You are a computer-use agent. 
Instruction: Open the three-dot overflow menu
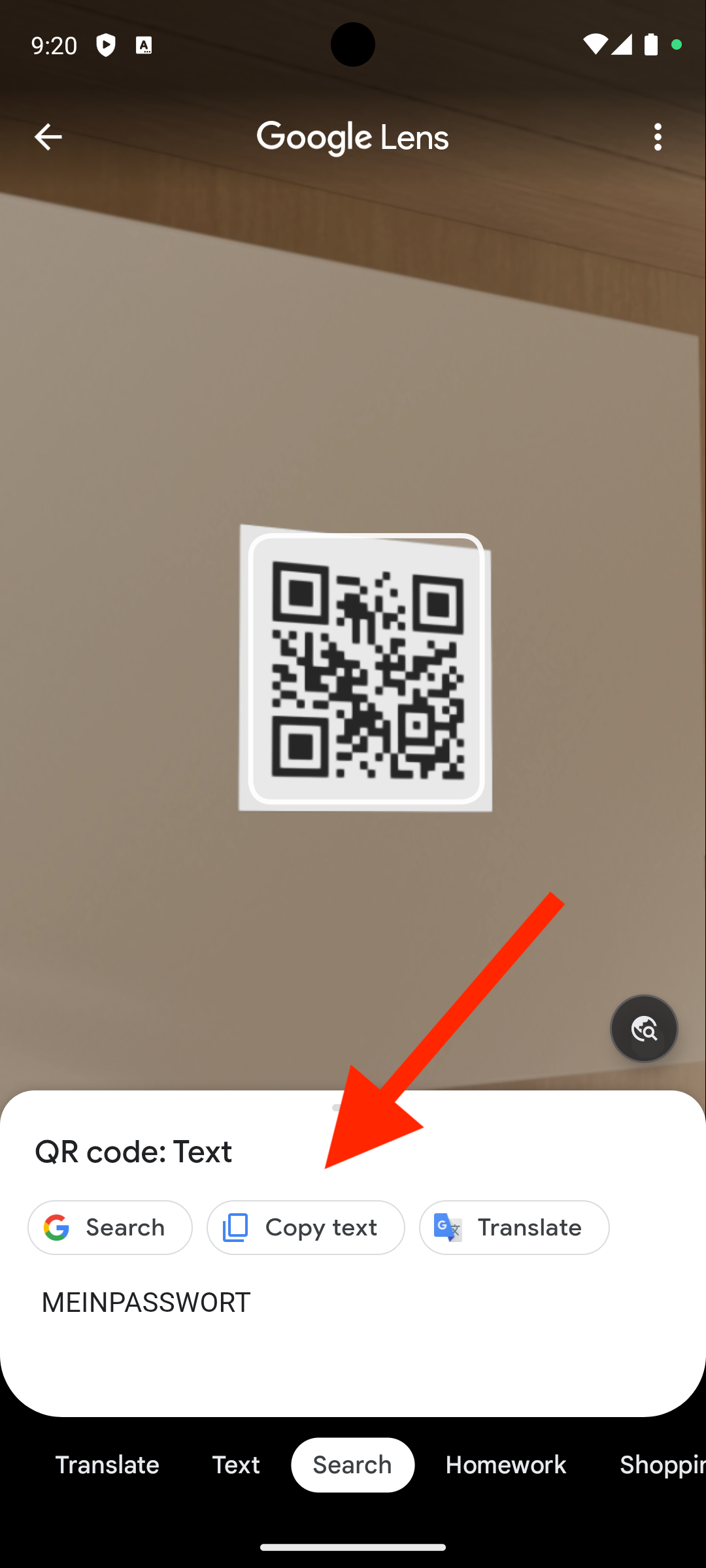tap(658, 137)
